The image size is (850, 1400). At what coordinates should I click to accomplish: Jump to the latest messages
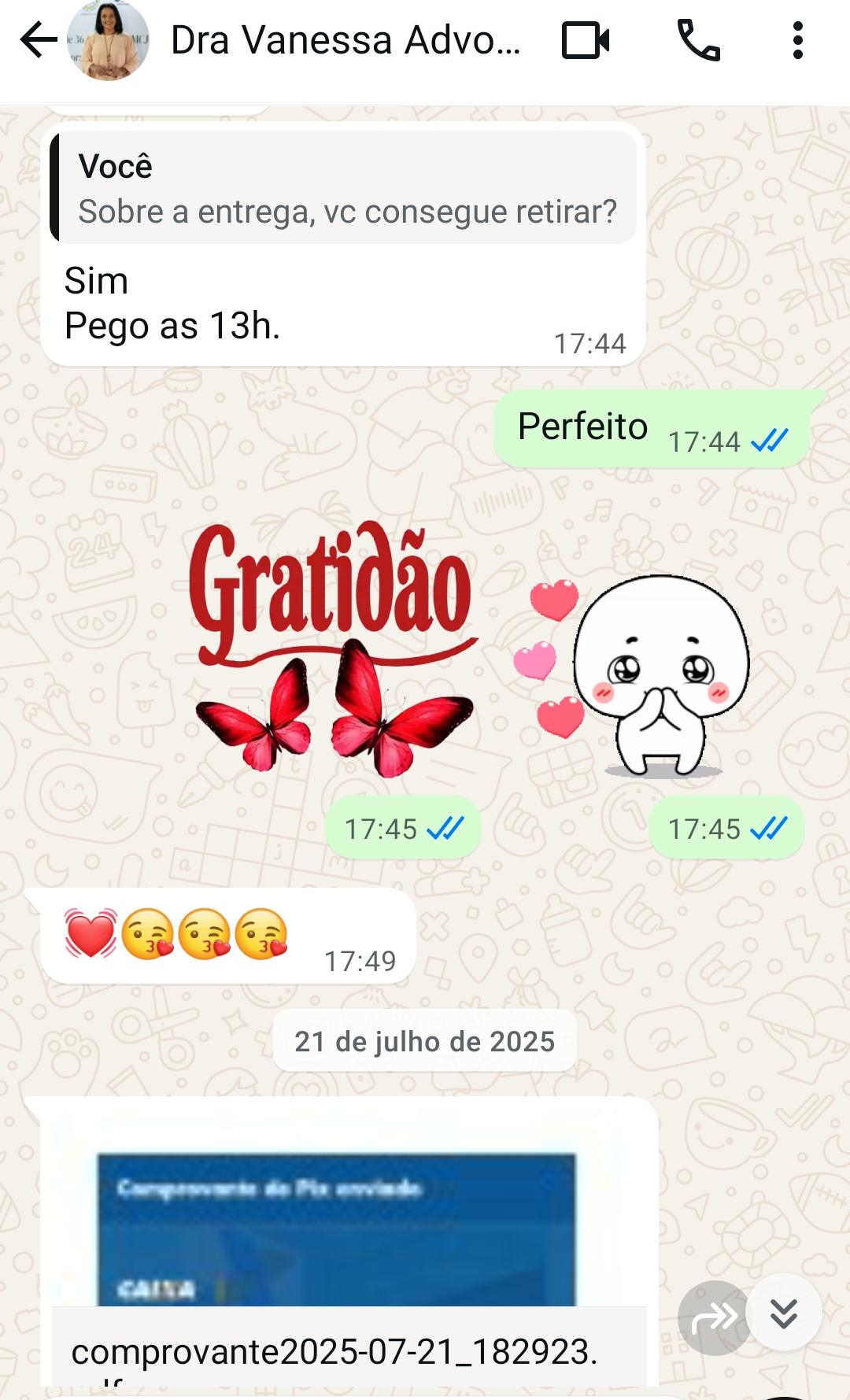(x=784, y=1313)
